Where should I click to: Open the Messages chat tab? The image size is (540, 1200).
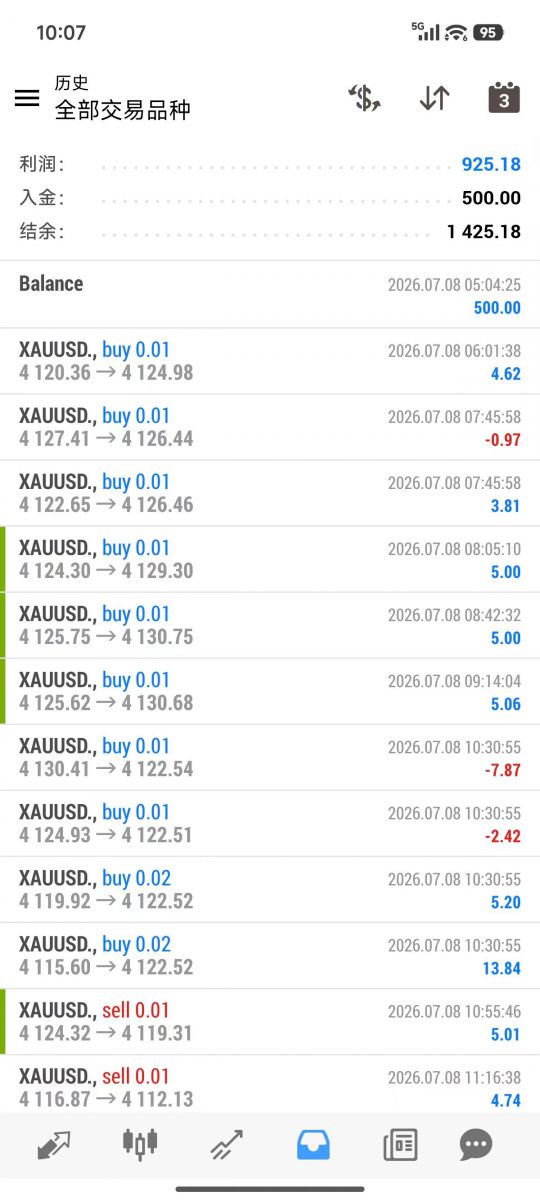pos(476,1144)
